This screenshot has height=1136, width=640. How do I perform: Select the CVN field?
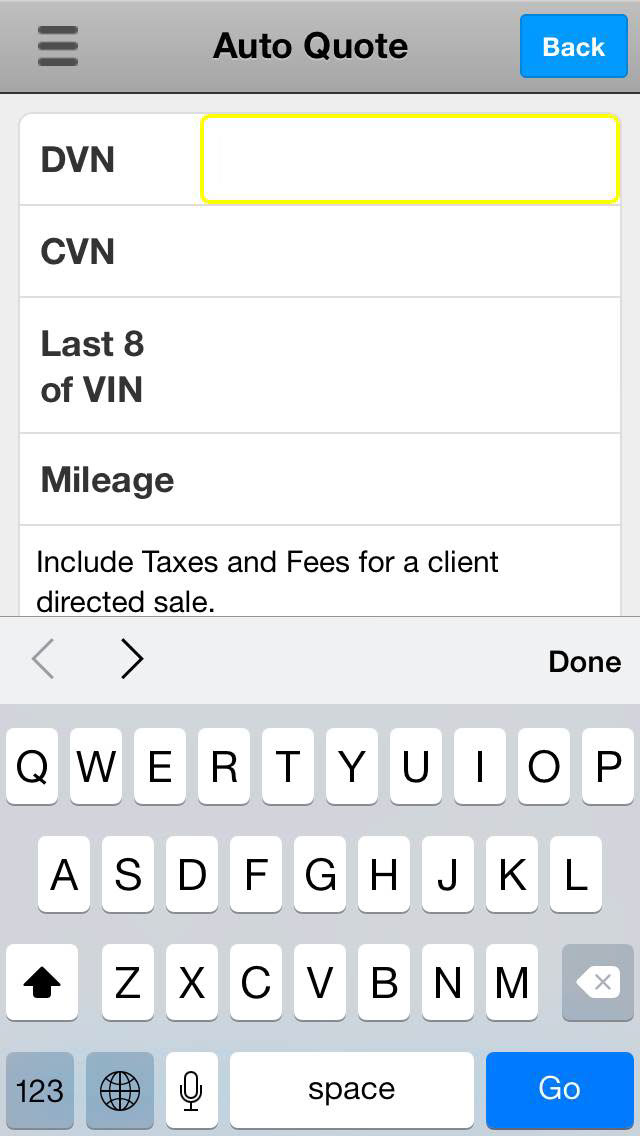pyautogui.click(x=320, y=251)
